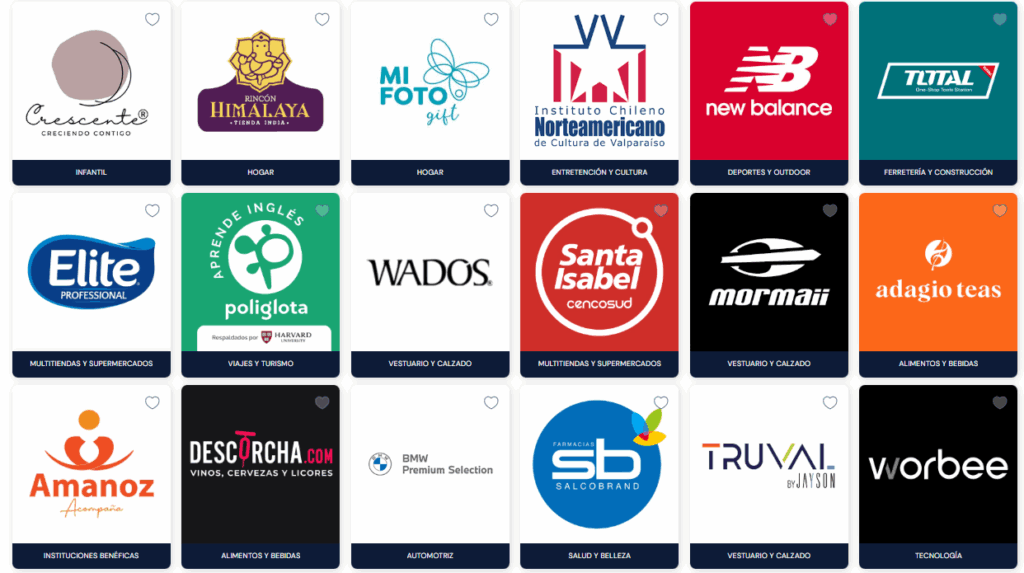Image resolution: width=1024 pixels, height=573 pixels.
Task: Like the Instituto Chileno Norteamericano card
Action: 661,19
